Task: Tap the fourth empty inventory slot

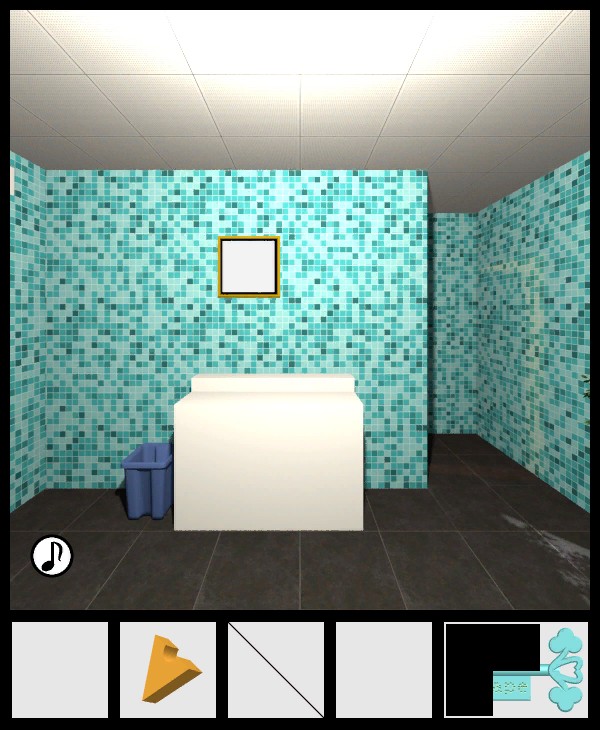Action: tap(384, 669)
